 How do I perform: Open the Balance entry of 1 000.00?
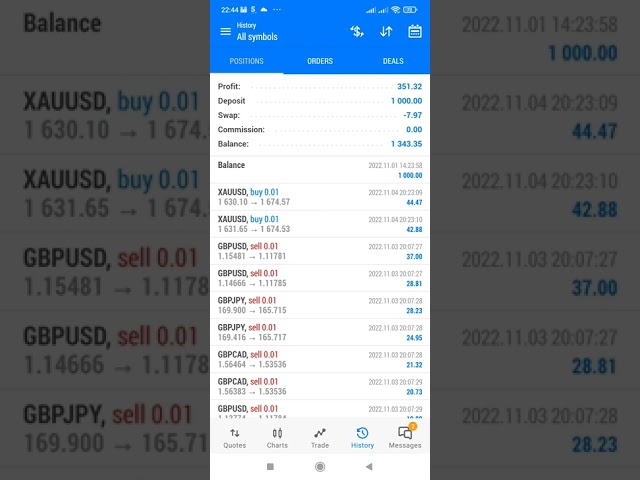coord(320,170)
